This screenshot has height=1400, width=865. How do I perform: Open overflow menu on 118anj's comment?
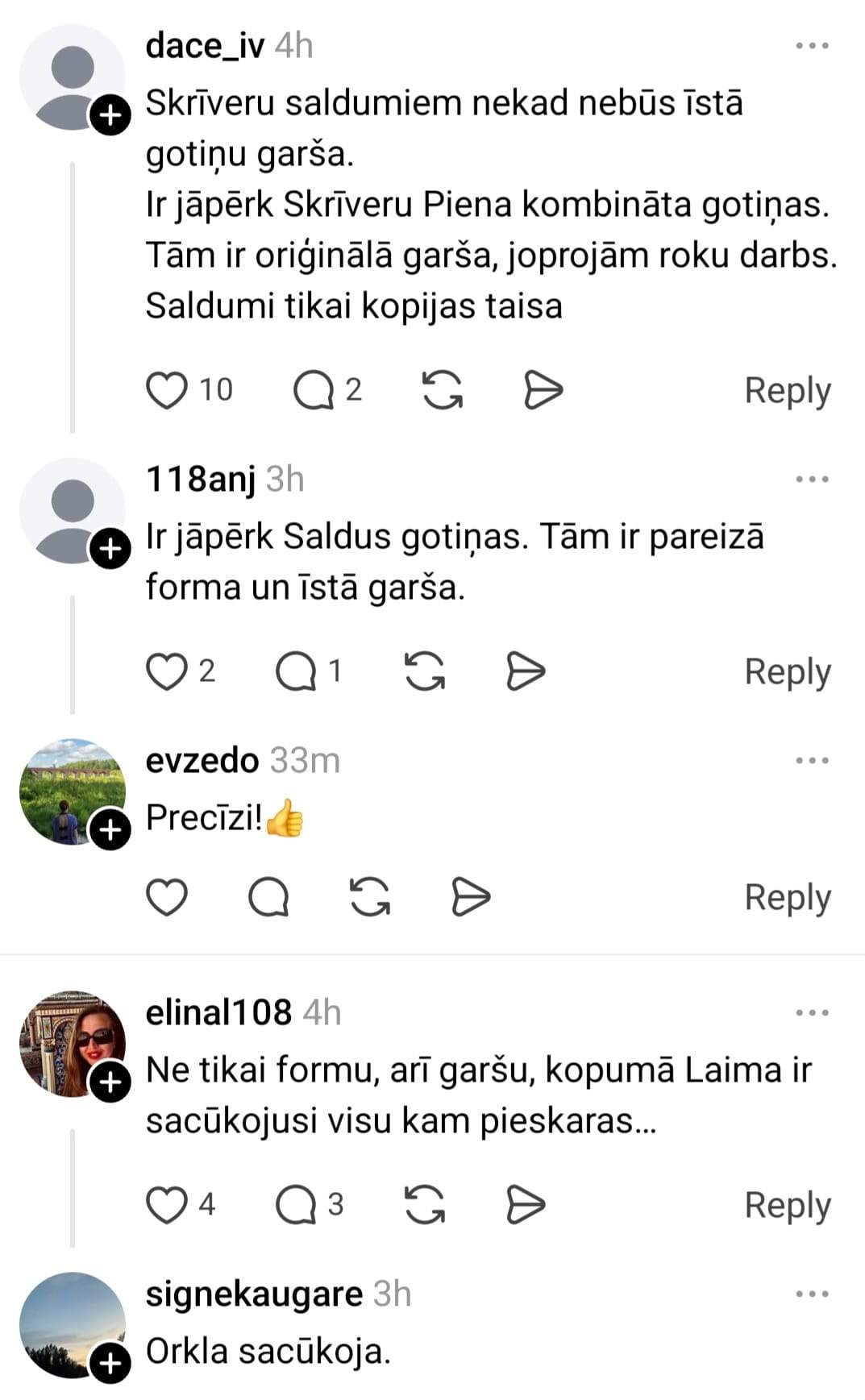coord(812,480)
